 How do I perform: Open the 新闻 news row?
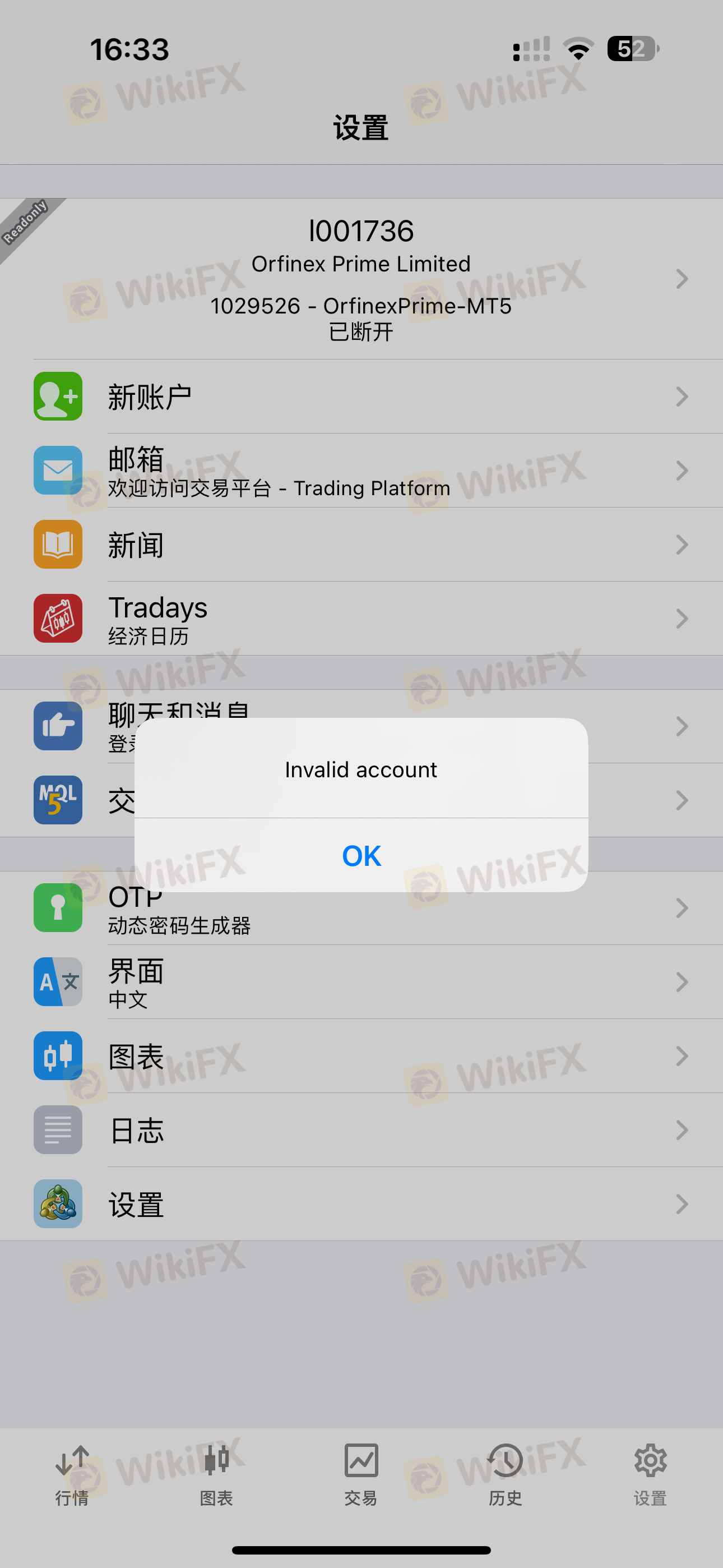click(361, 544)
